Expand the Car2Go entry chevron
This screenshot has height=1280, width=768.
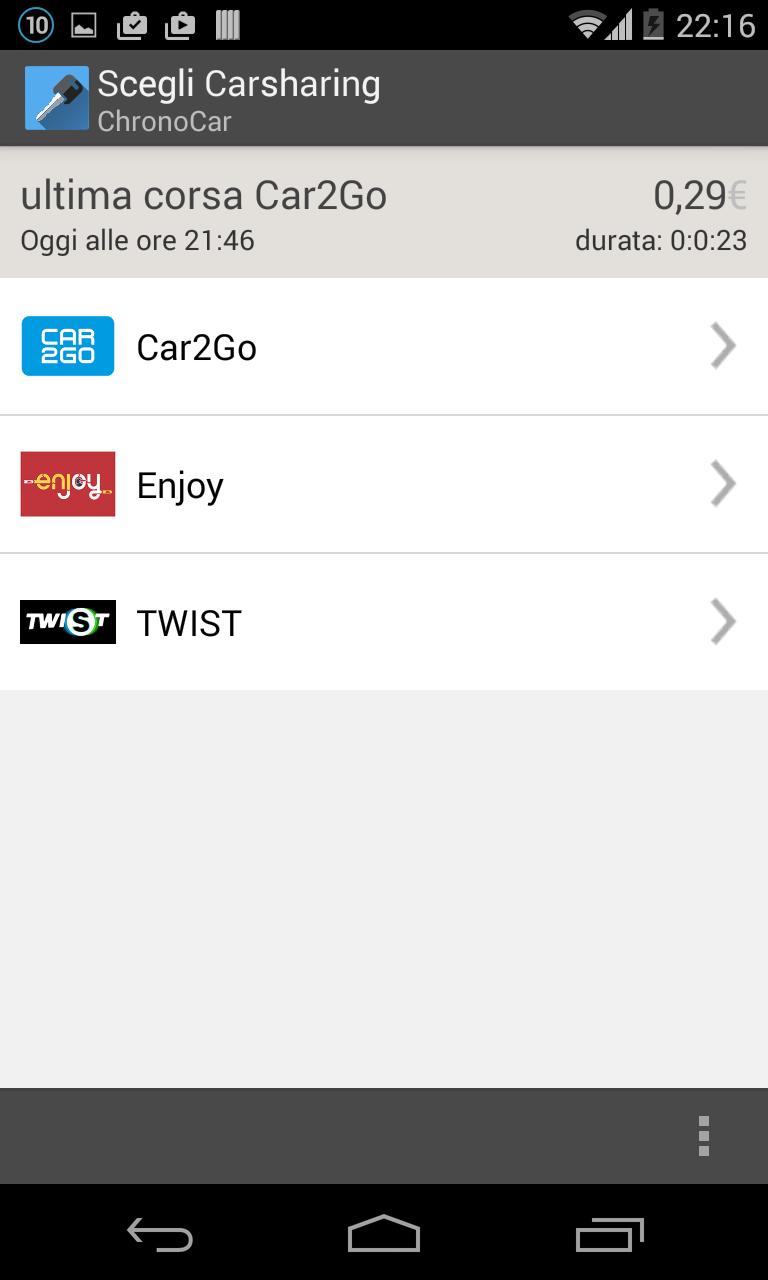point(723,345)
